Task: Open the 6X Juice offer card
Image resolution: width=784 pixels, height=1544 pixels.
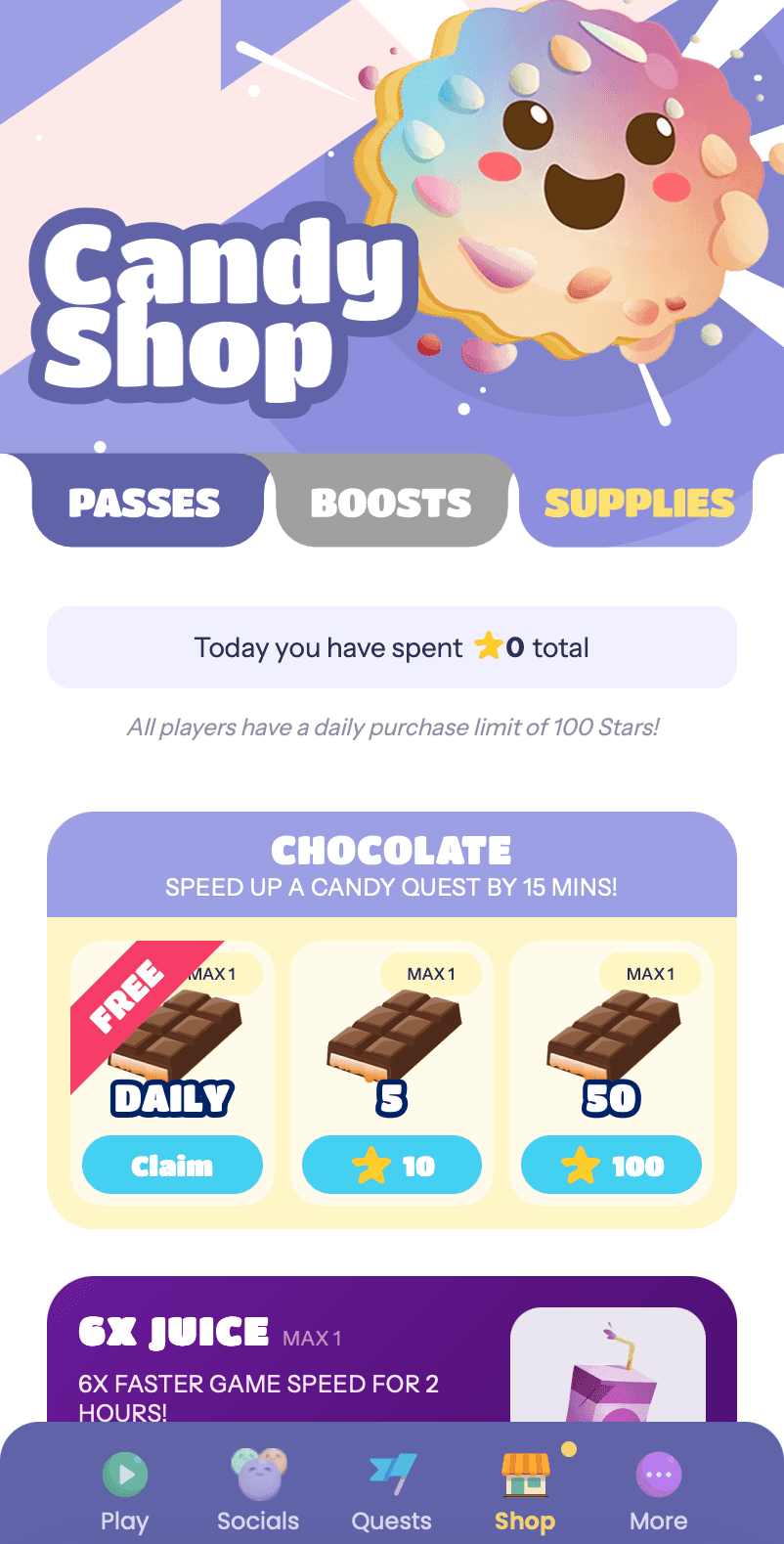Action: pos(391,1359)
